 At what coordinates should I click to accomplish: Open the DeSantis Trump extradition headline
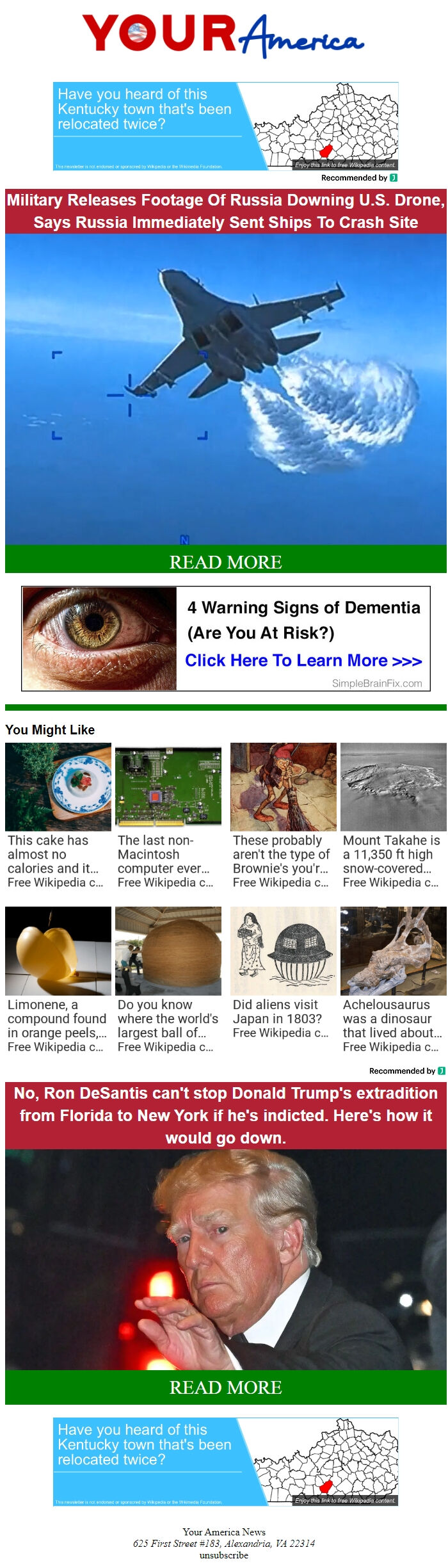click(225, 1115)
